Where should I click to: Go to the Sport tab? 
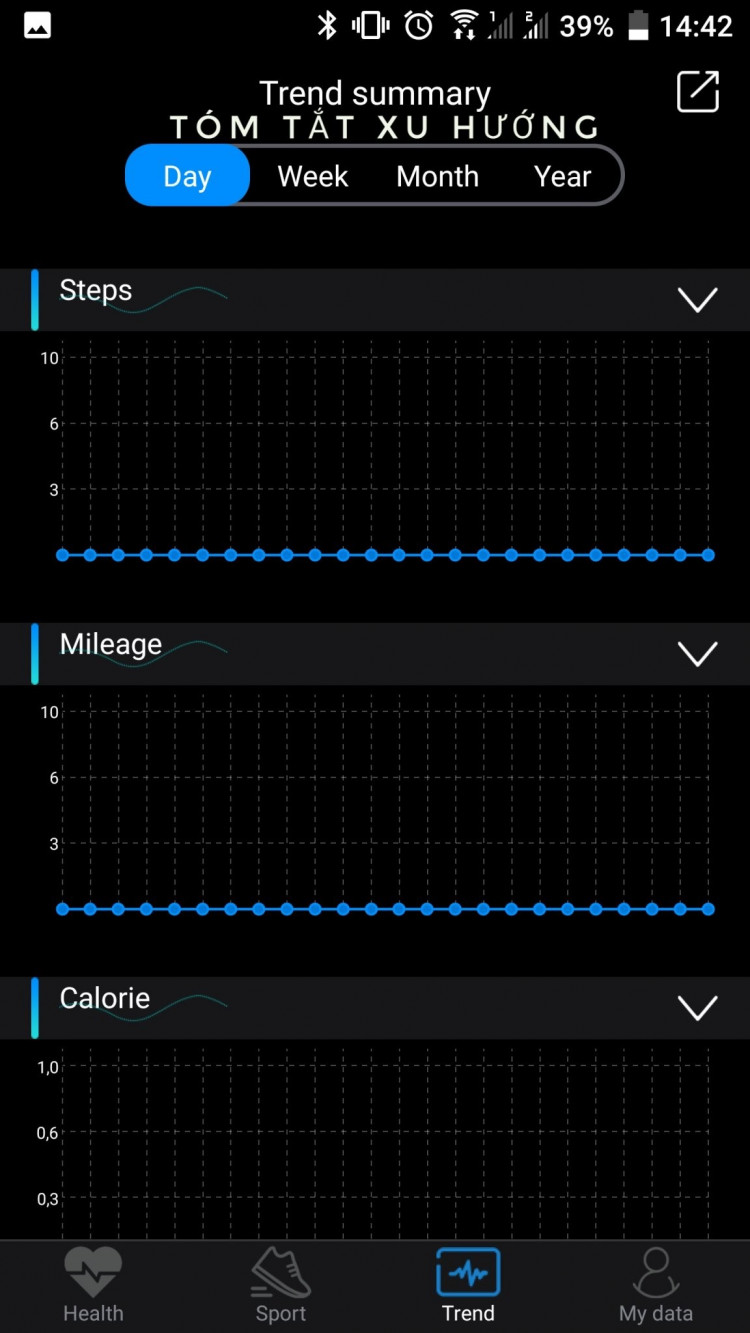[x=281, y=1286]
